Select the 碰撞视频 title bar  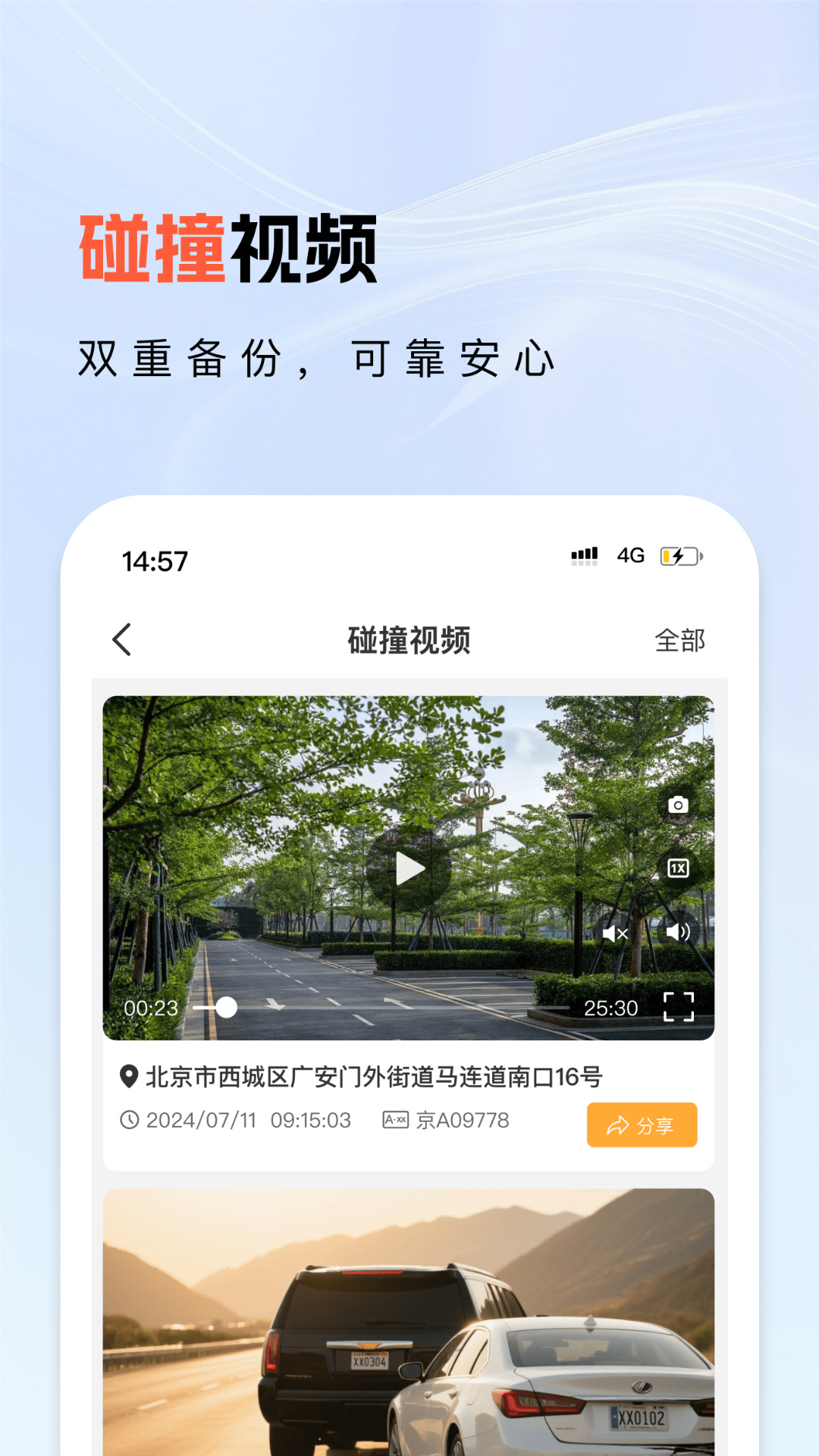click(409, 639)
